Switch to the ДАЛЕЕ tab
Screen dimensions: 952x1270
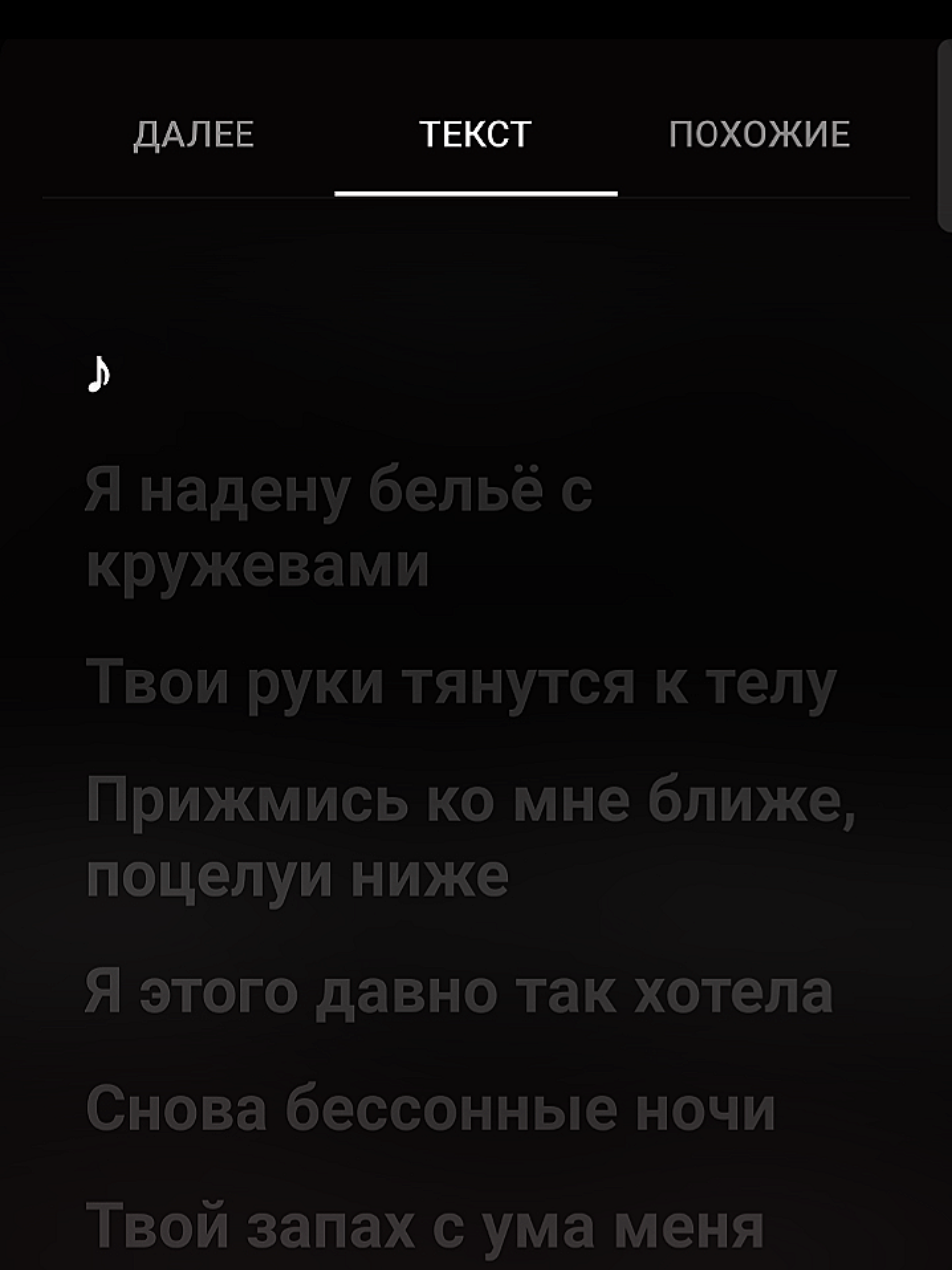pyautogui.click(x=194, y=134)
